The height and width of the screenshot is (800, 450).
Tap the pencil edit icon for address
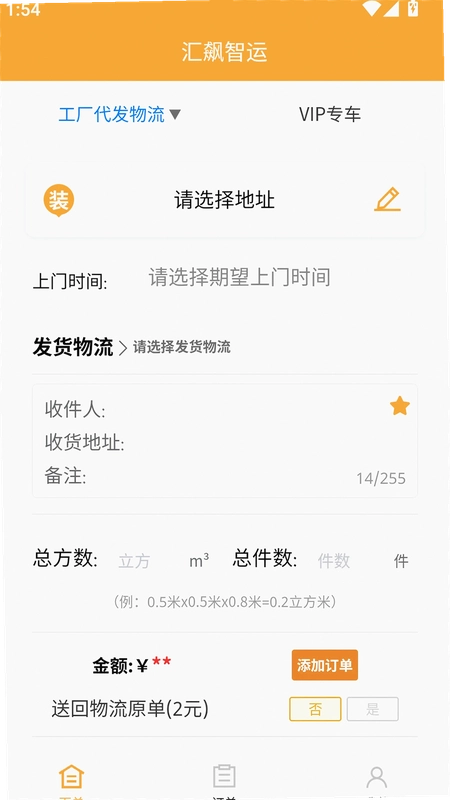(x=388, y=199)
